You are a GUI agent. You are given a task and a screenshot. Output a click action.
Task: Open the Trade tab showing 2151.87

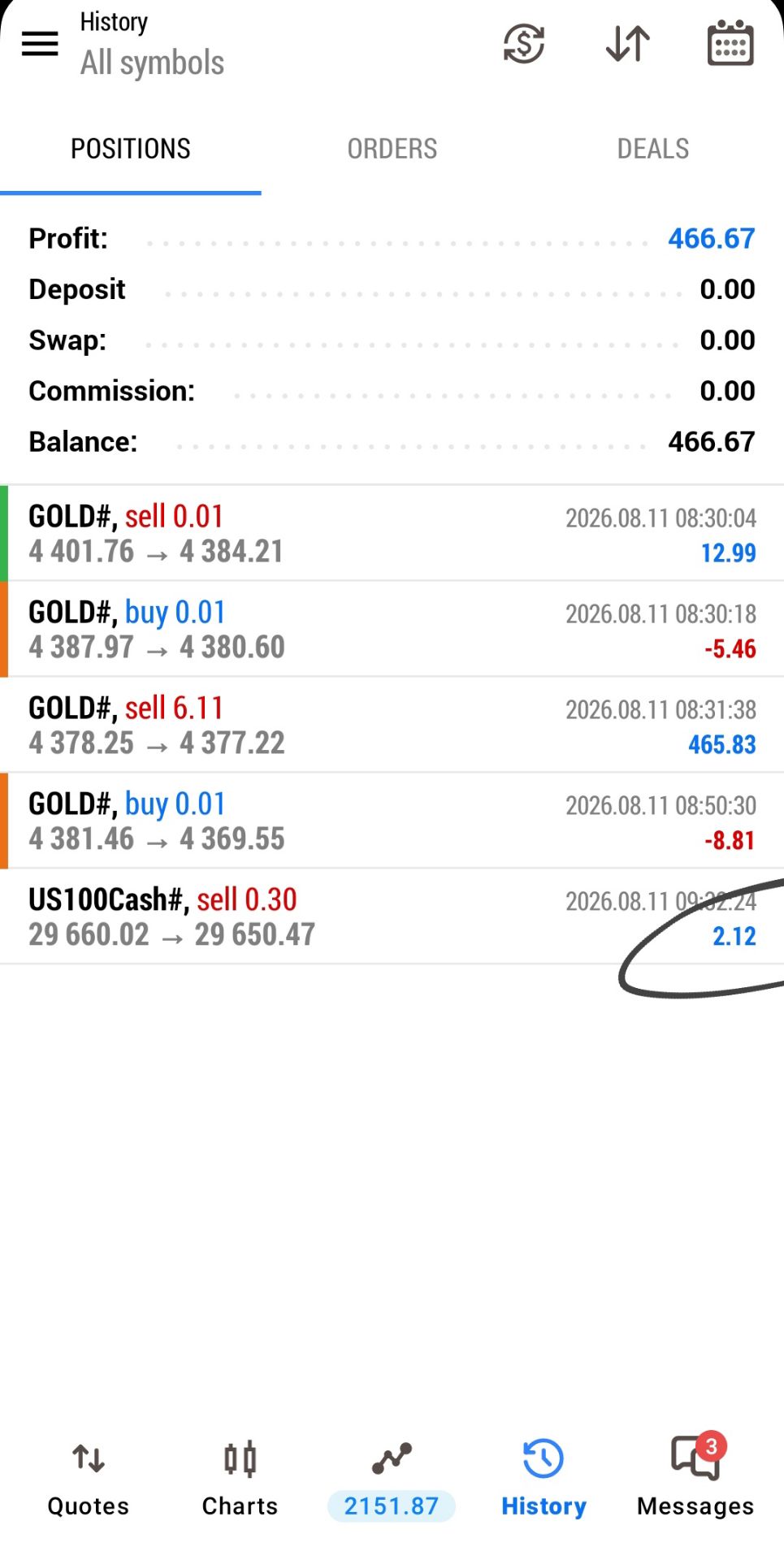point(392,1479)
